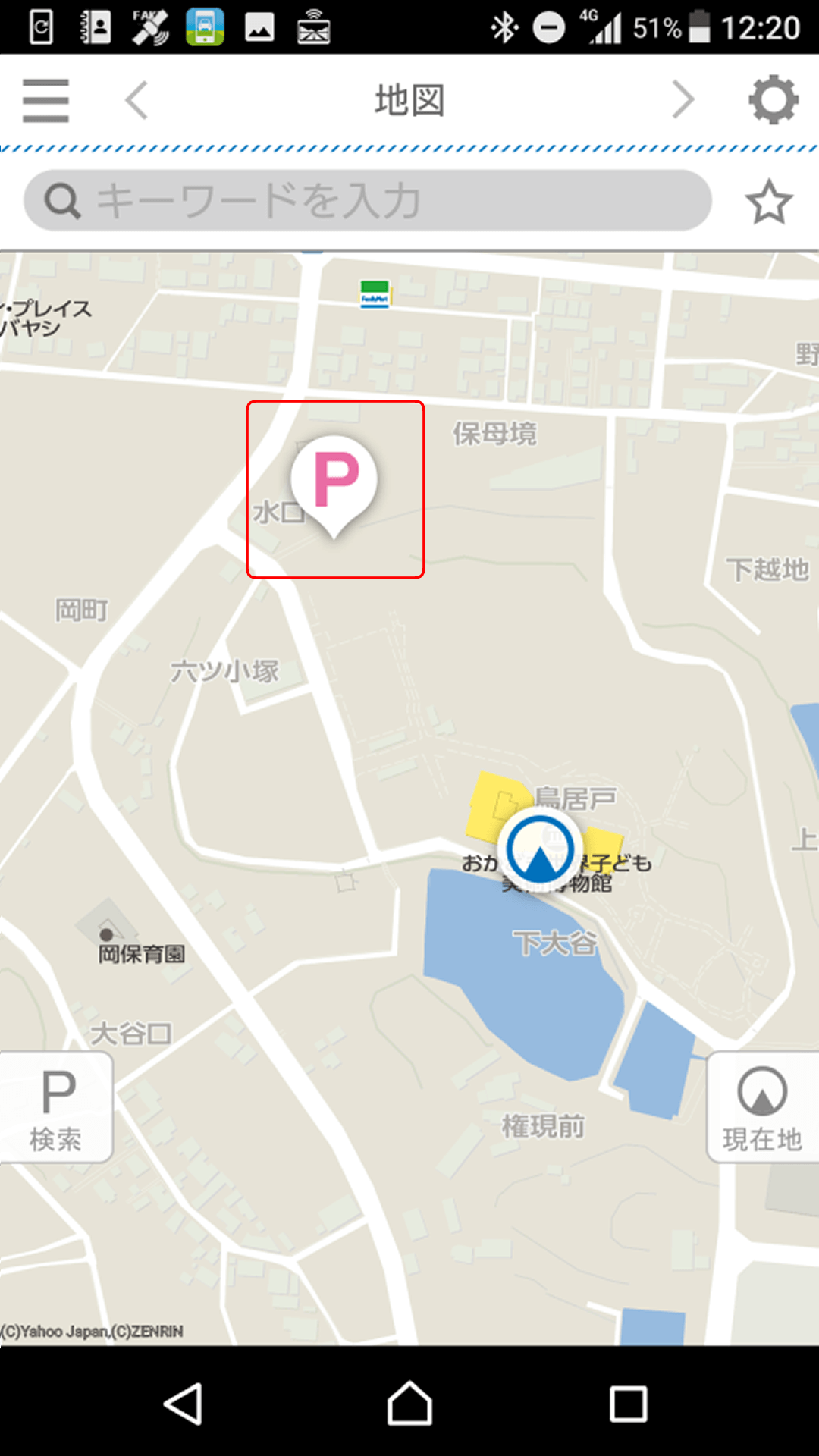Go back with system back button

[183, 1404]
